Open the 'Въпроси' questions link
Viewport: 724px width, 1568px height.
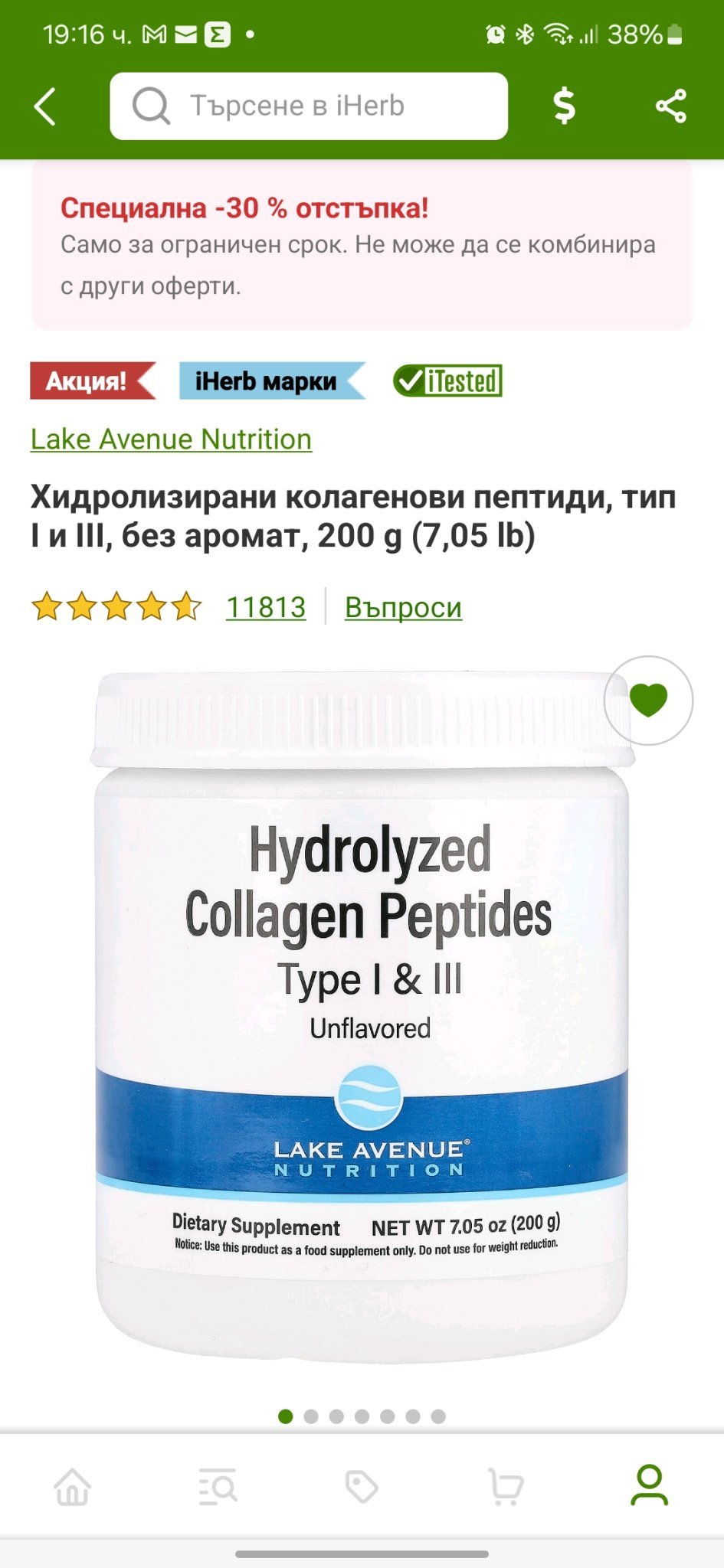click(x=403, y=607)
